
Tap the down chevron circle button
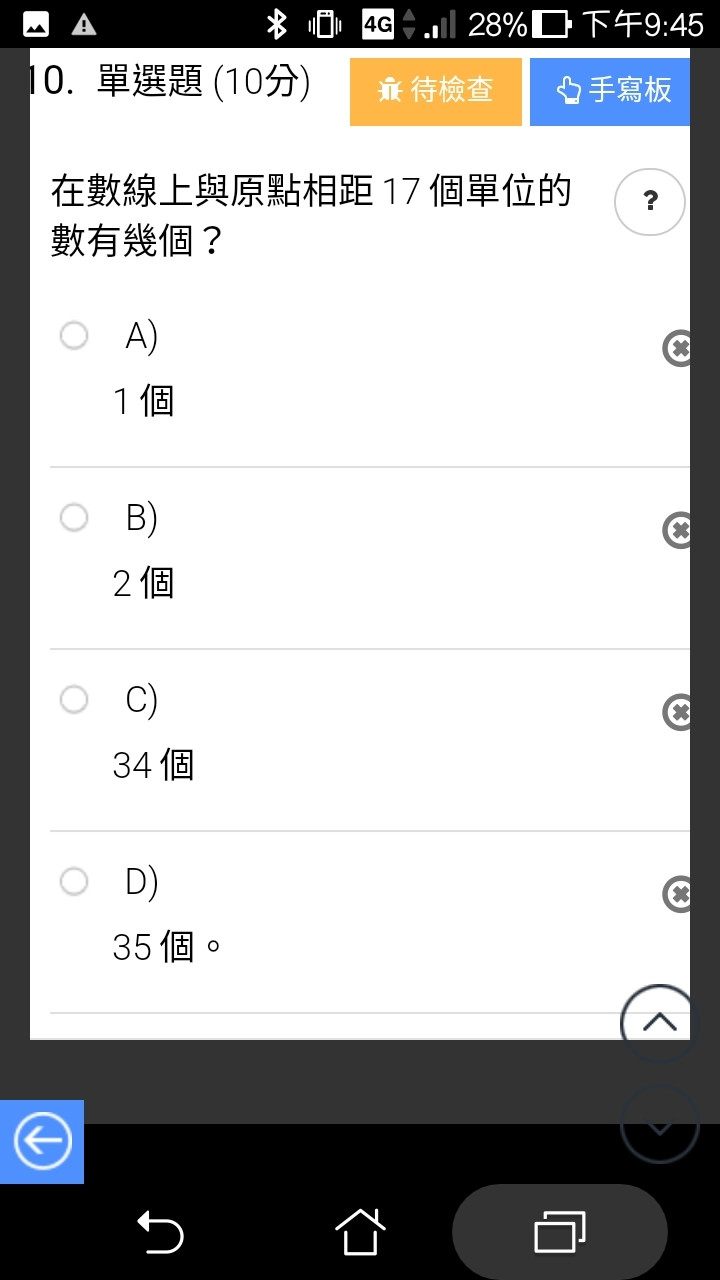tap(659, 1125)
